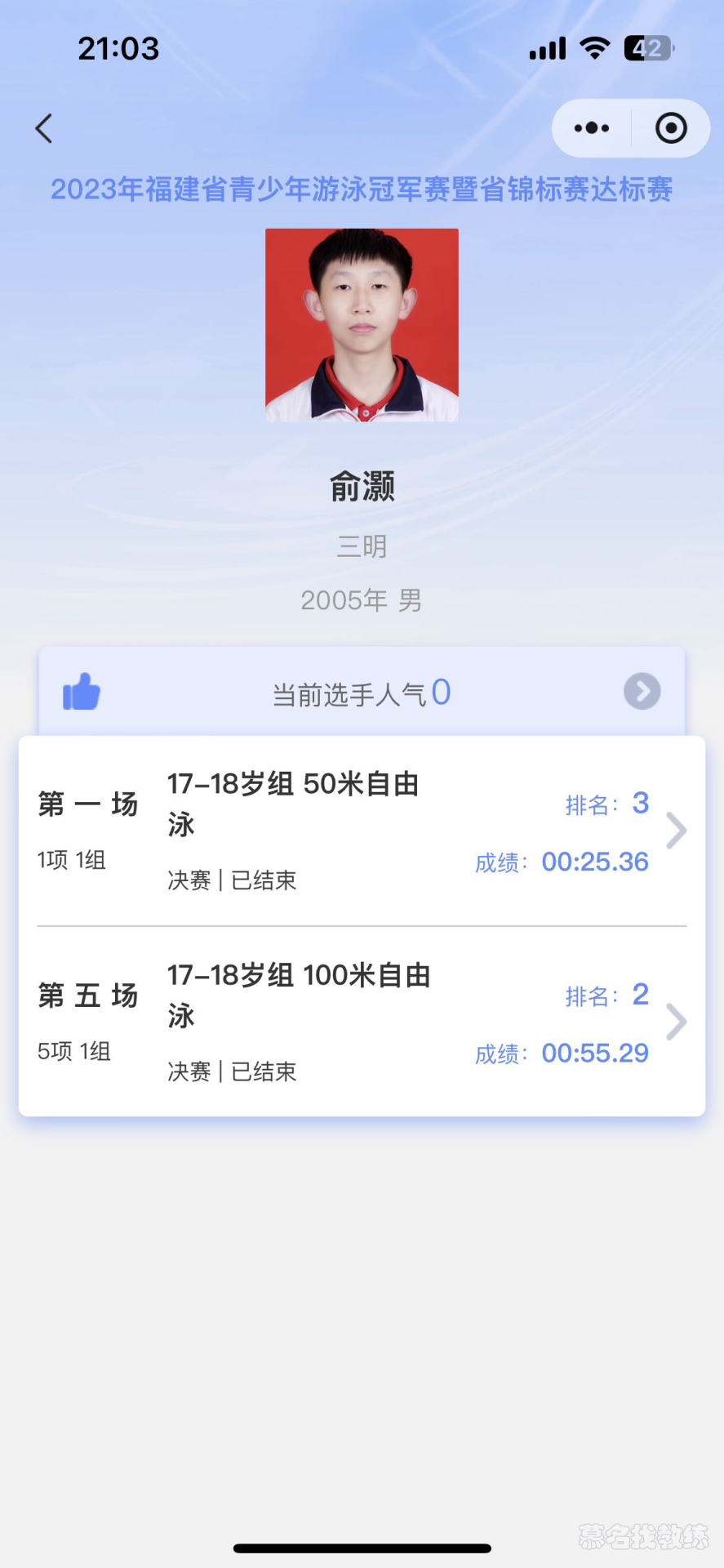Open the mini program three-dot menu
This screenshot has width=724, height=1568.
[592, 128]
